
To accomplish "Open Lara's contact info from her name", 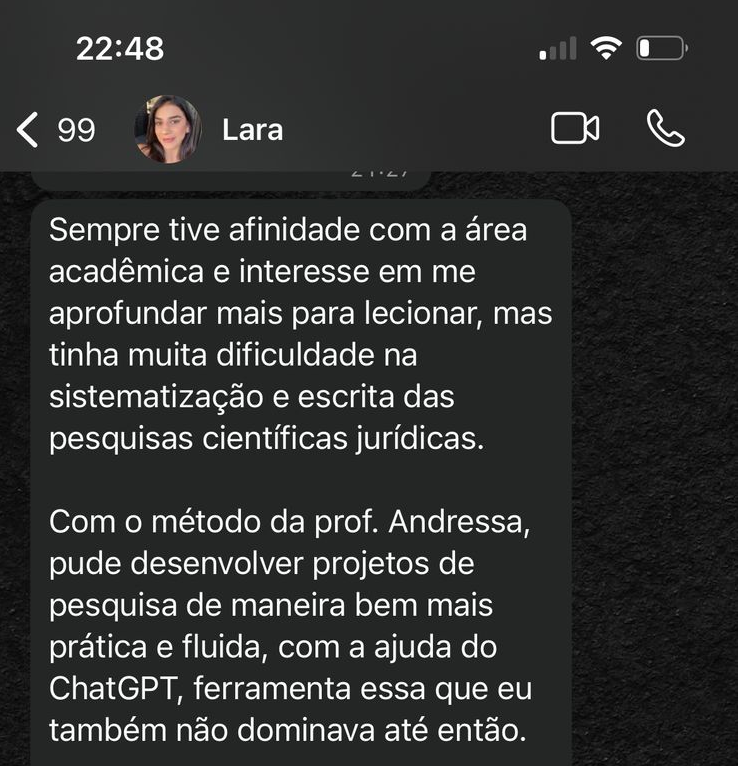I will pos(252,131).
